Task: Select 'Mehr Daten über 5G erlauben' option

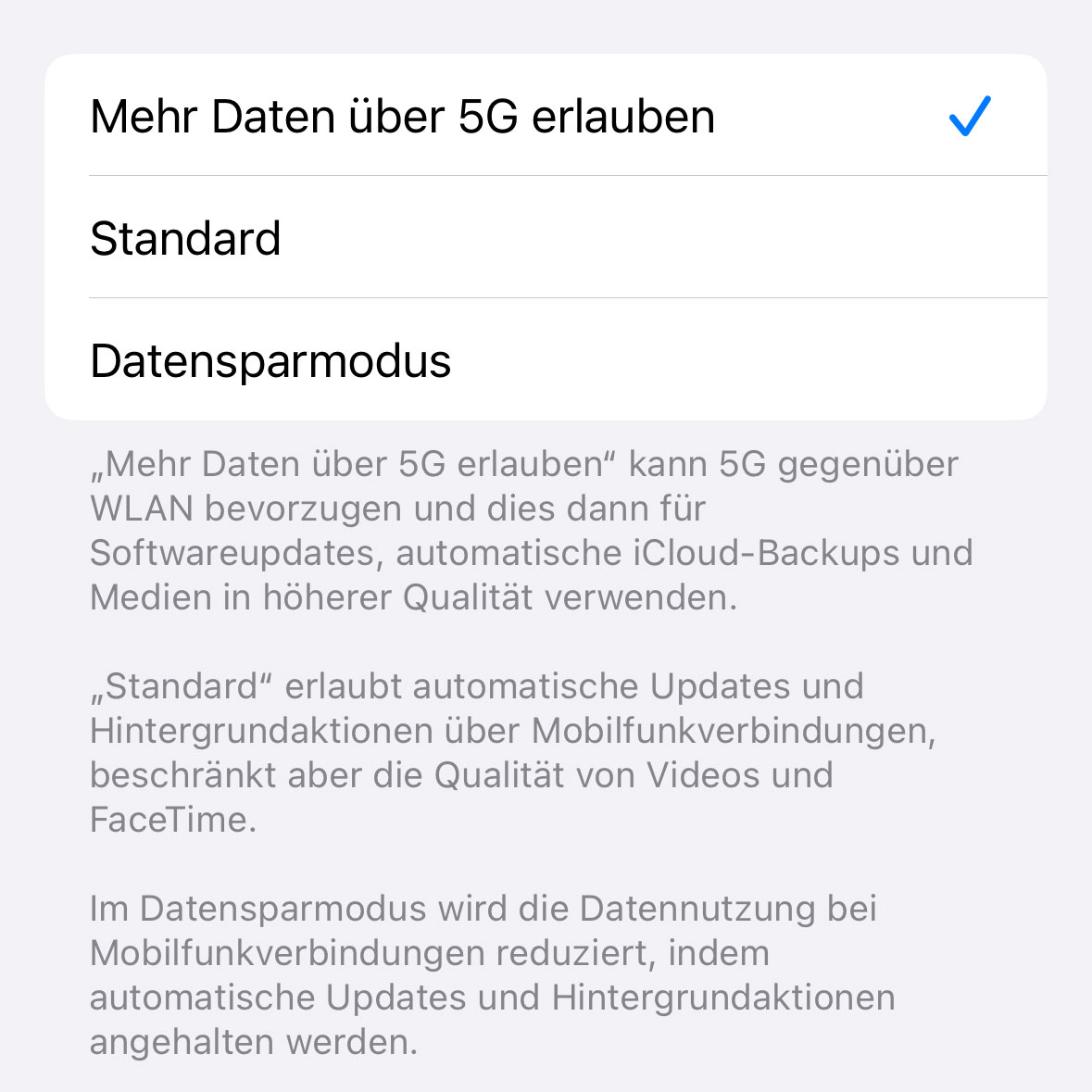Action: click(545, 116)
